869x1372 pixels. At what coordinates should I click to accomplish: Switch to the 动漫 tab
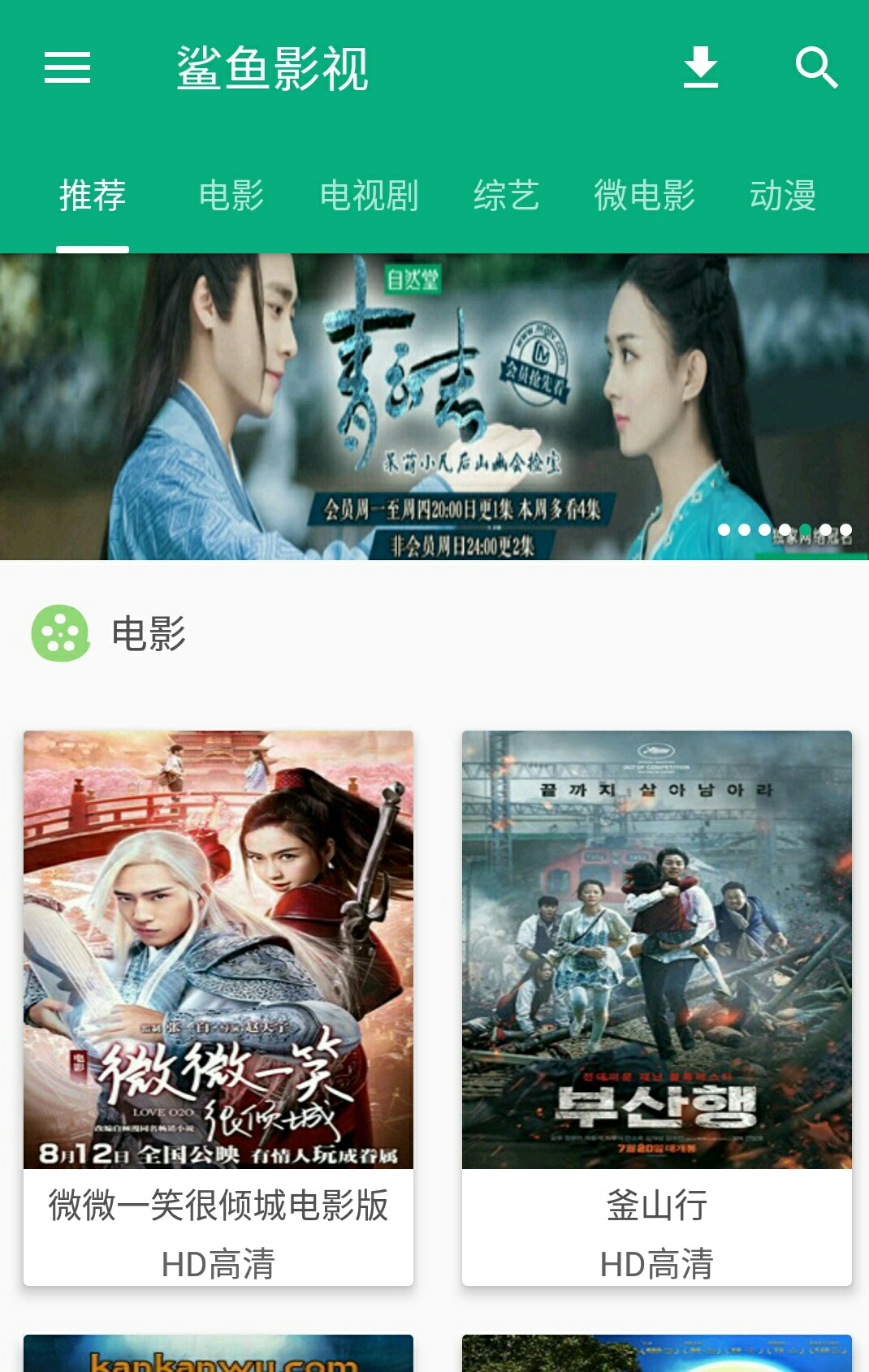[x=782, y=196]
